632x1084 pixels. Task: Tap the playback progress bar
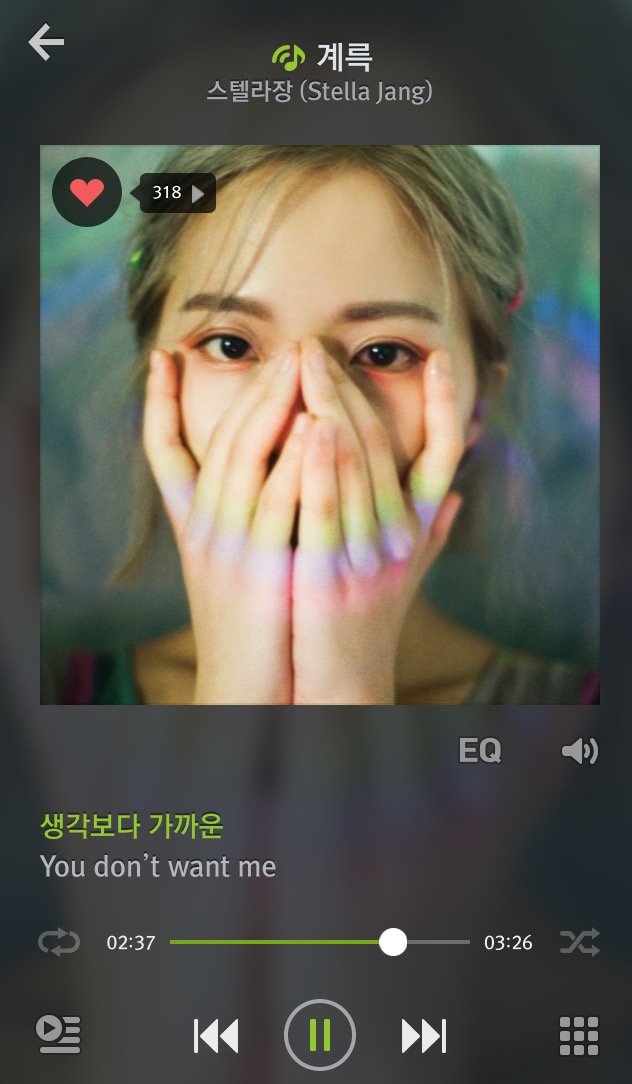[x=319, y=942]
